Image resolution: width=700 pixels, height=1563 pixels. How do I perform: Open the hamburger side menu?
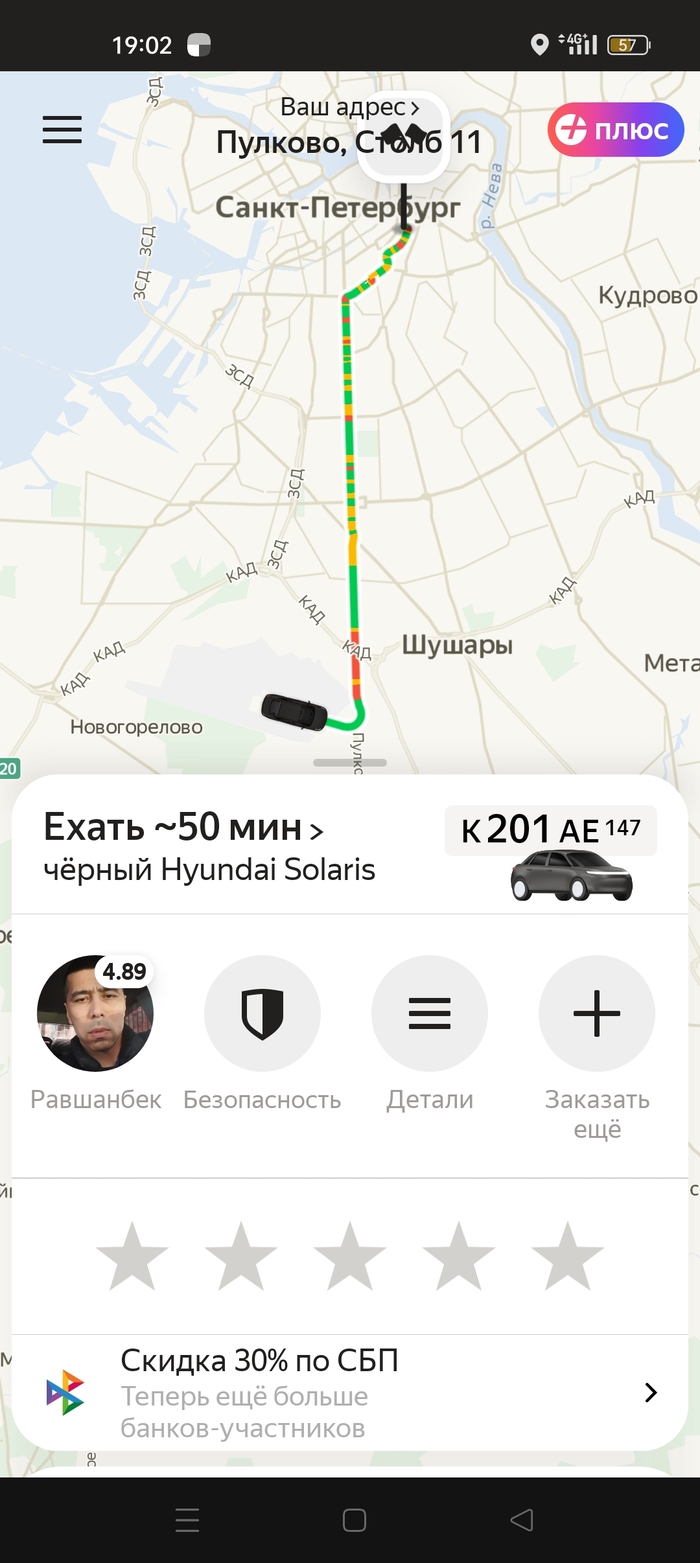(62, 130)
